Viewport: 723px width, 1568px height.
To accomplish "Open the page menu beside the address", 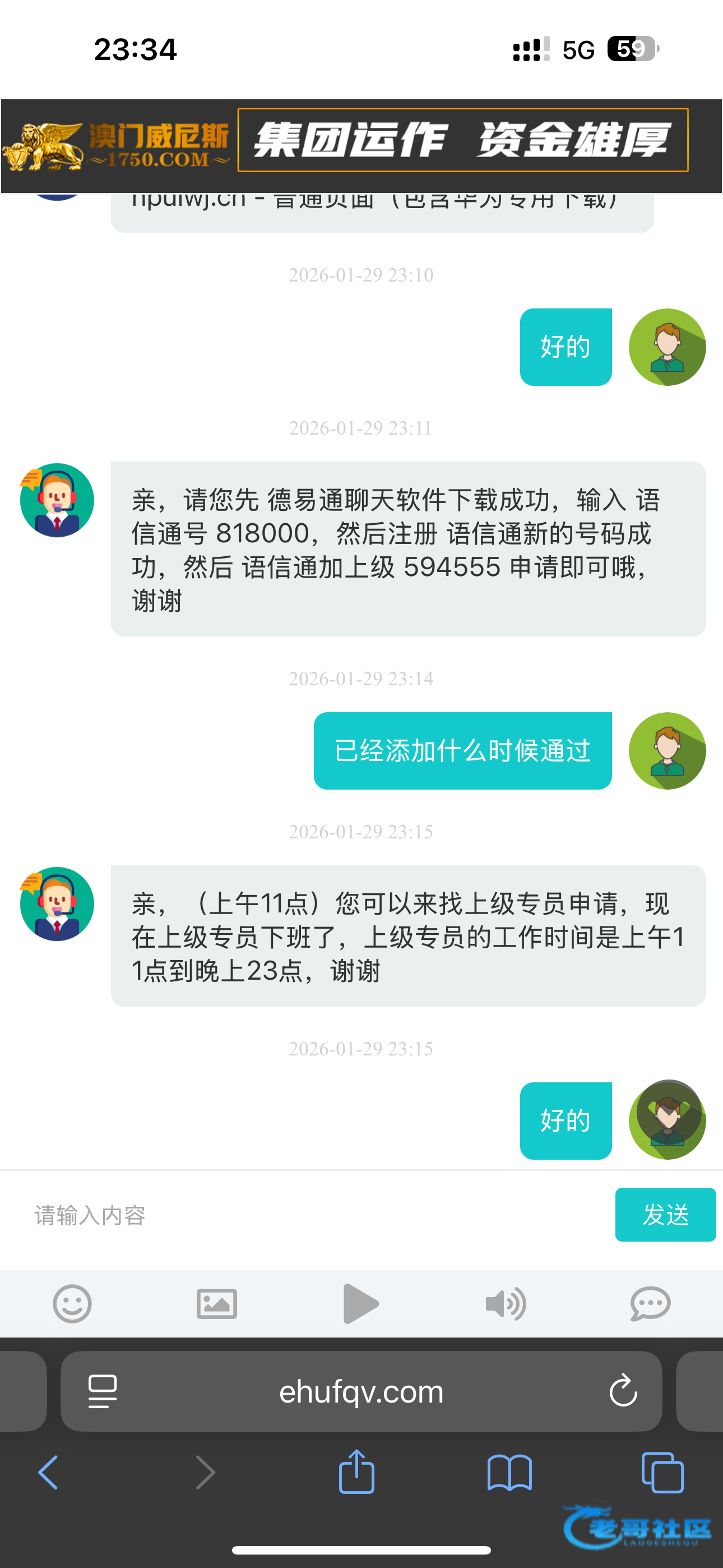I will coord(102,1391).
